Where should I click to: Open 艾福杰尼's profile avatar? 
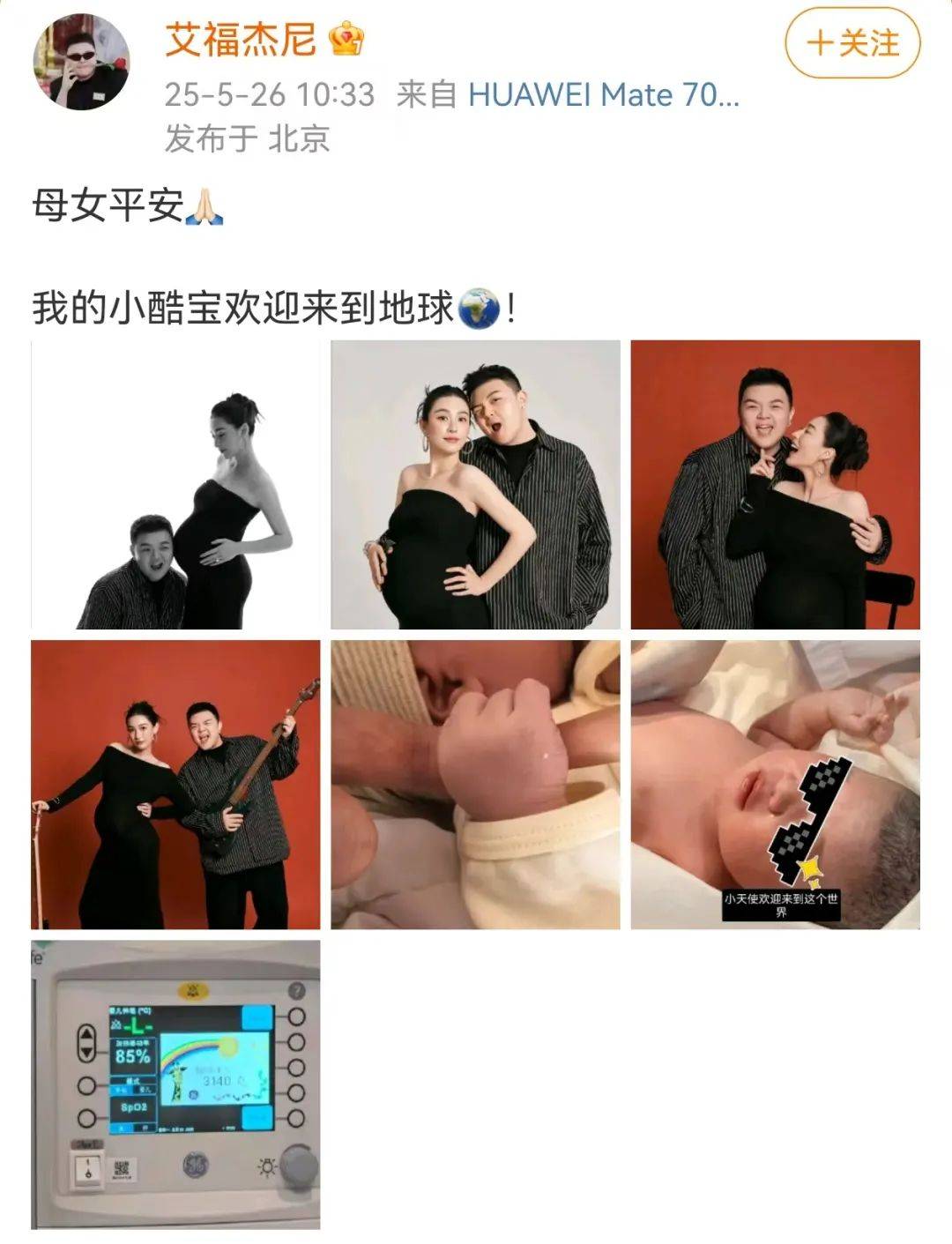tap(81, 63)
